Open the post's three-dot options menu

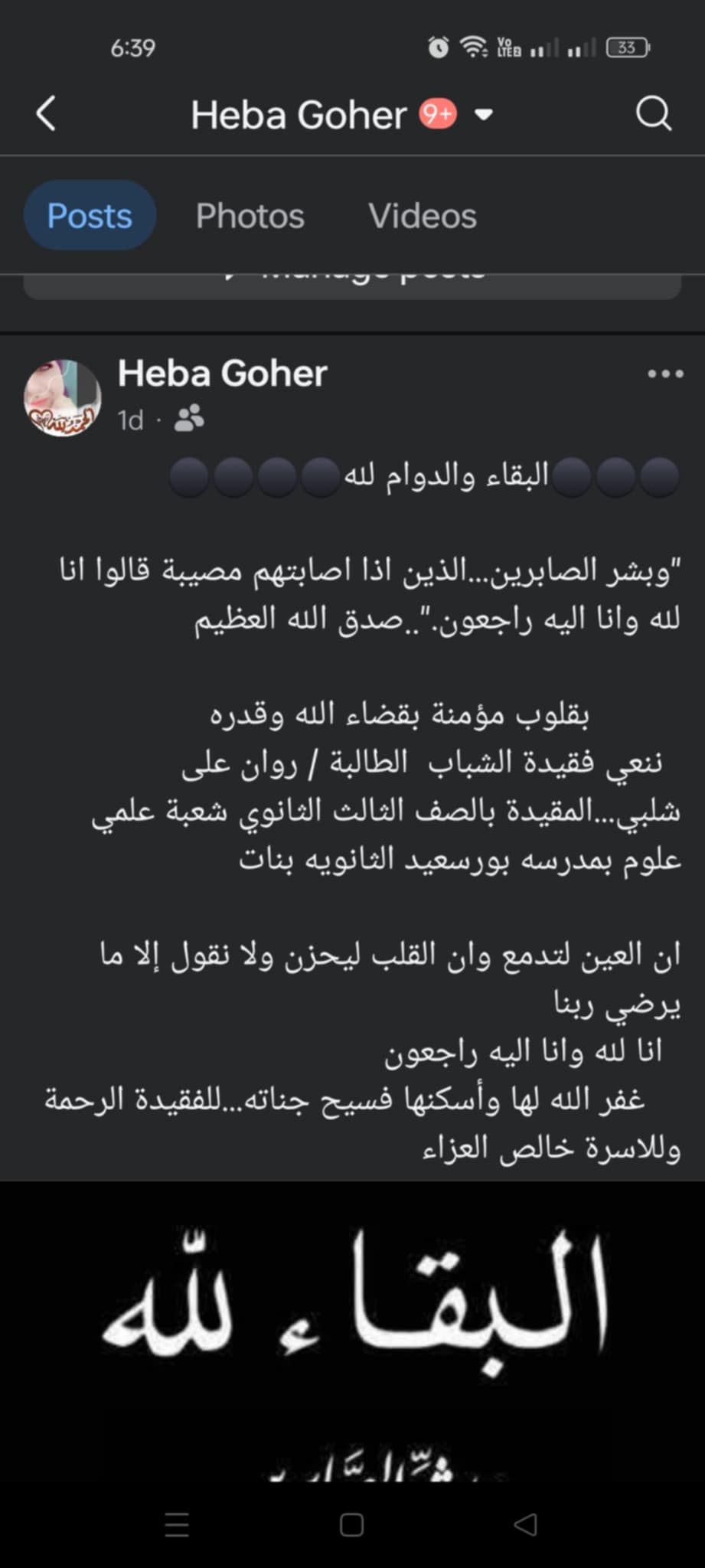point(664,374)
